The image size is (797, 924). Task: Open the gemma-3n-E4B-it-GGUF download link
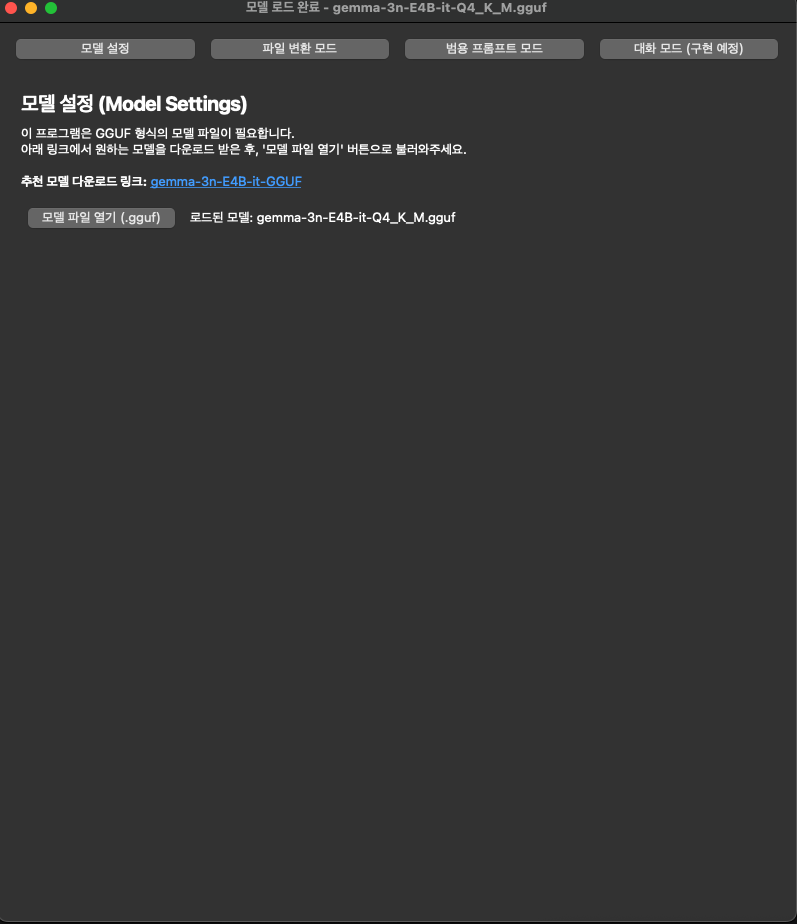[226, 181]
